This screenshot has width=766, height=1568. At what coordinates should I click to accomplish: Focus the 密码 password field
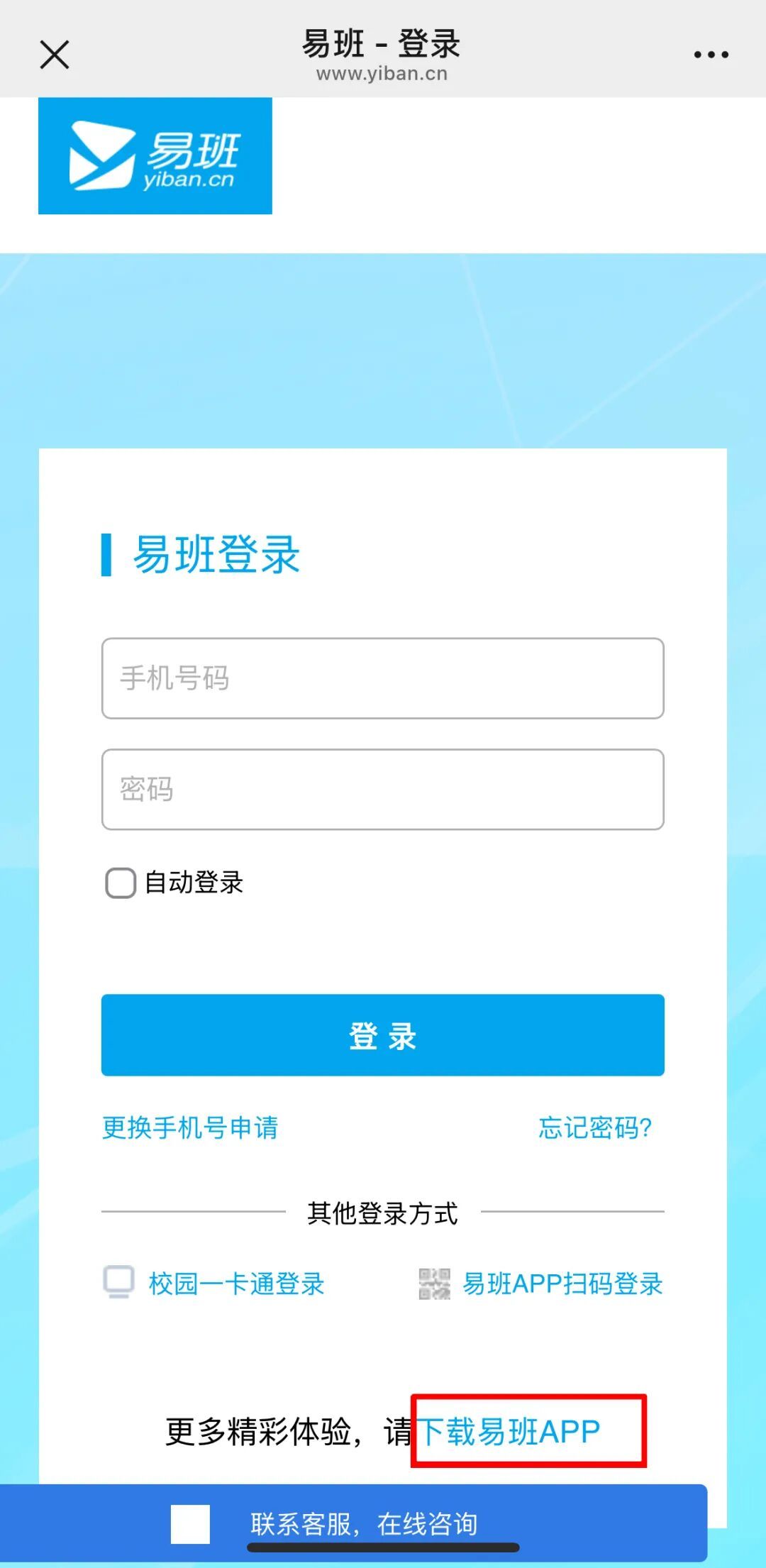(383, 789)
